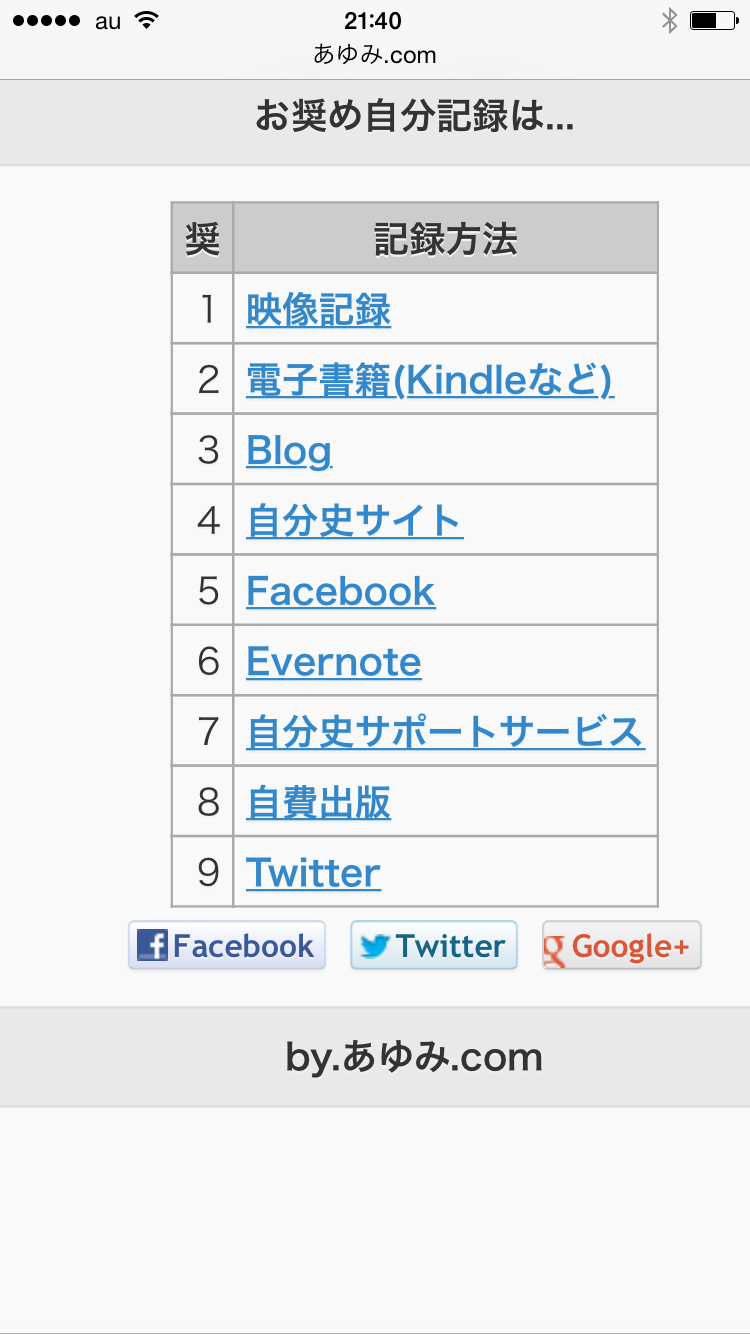Share via the Google+ button
Viewport: 750px width, 1334px height.
click(x=621, y=945)
